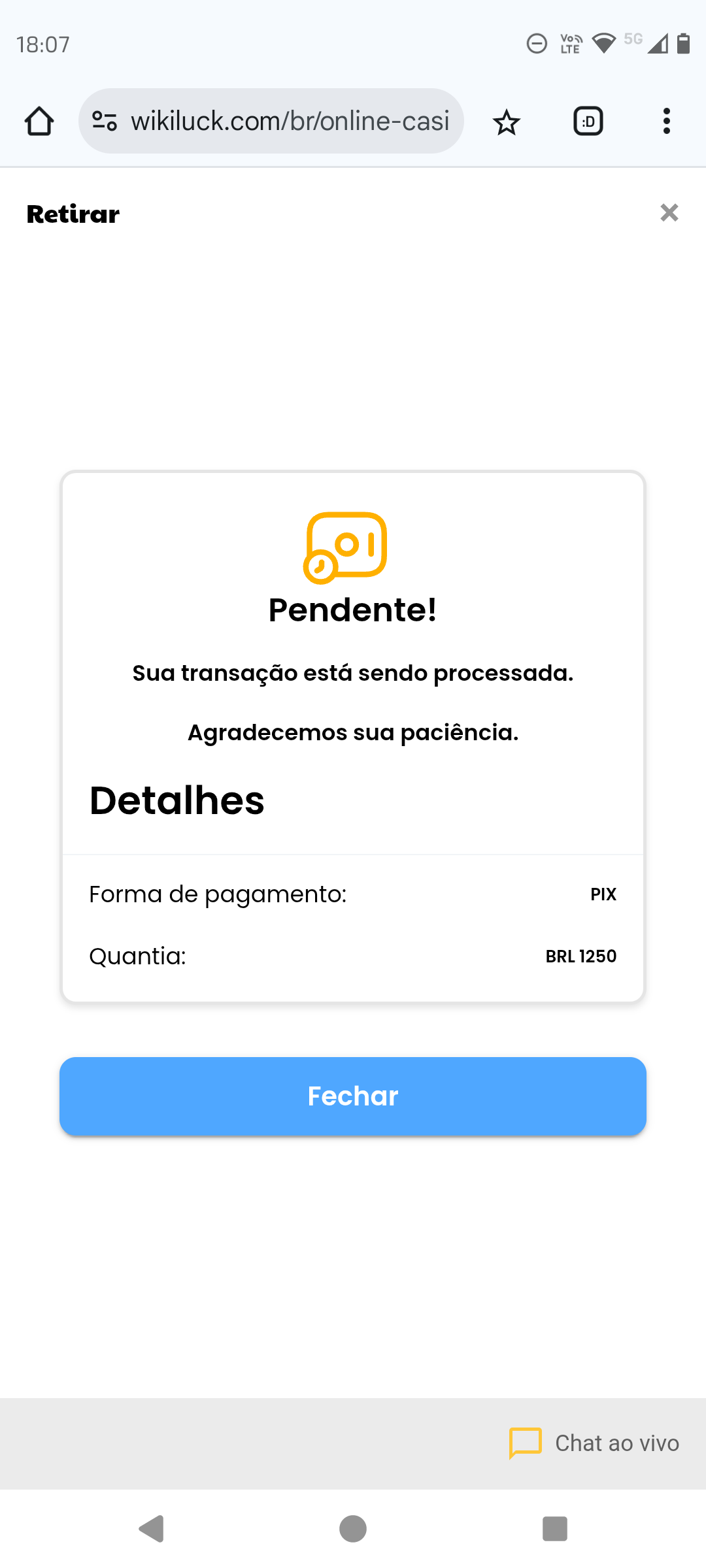Select the Retirar heading
The height and width of the screenshot is (1568, 706).
[x=73, y=213]
